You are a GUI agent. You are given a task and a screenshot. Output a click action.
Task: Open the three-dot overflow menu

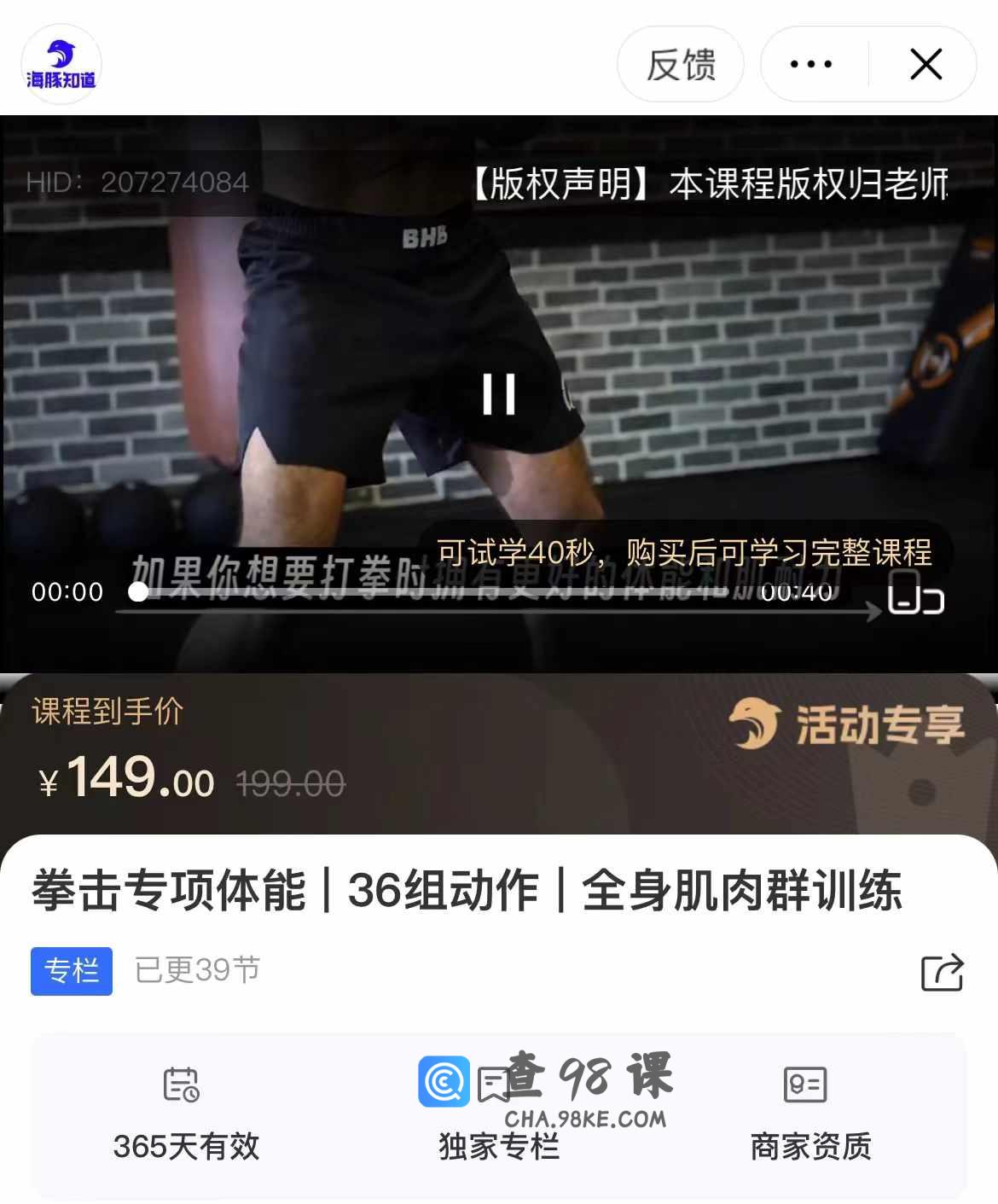coord(811,64)
